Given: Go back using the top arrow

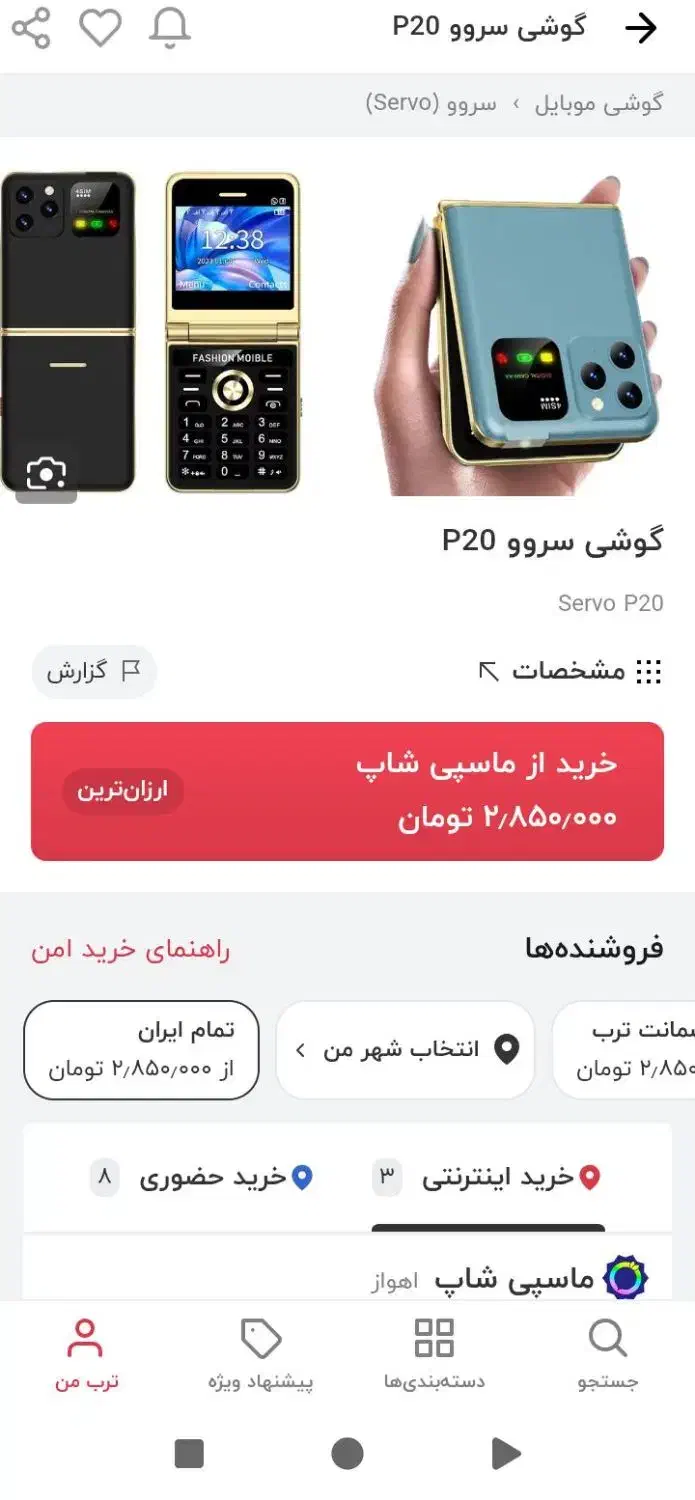Looking at the screenshot, I should click(x=640, y=28).
